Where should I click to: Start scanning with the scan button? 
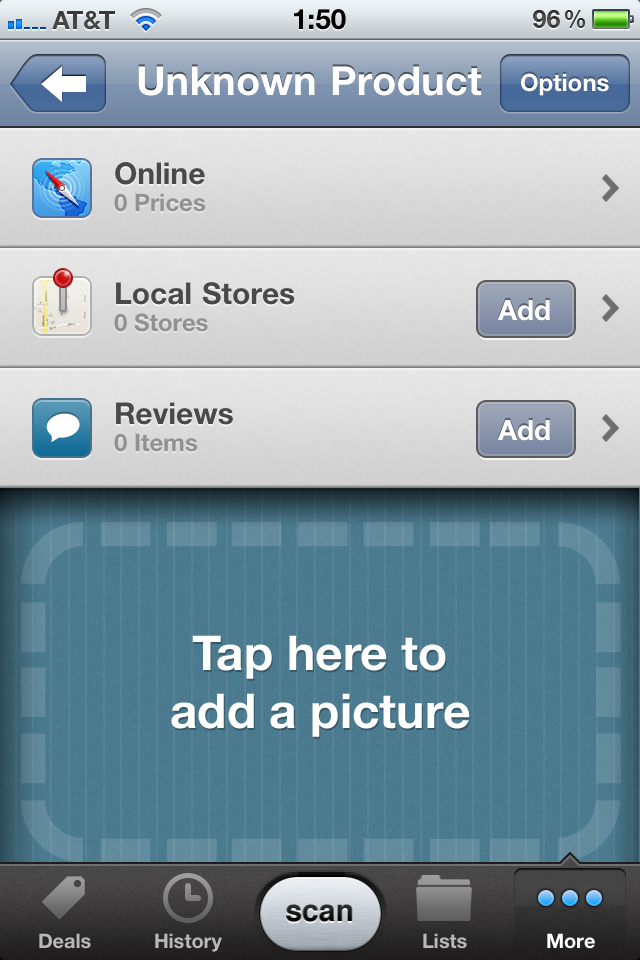pyautogui.click(x=320, y=912)
